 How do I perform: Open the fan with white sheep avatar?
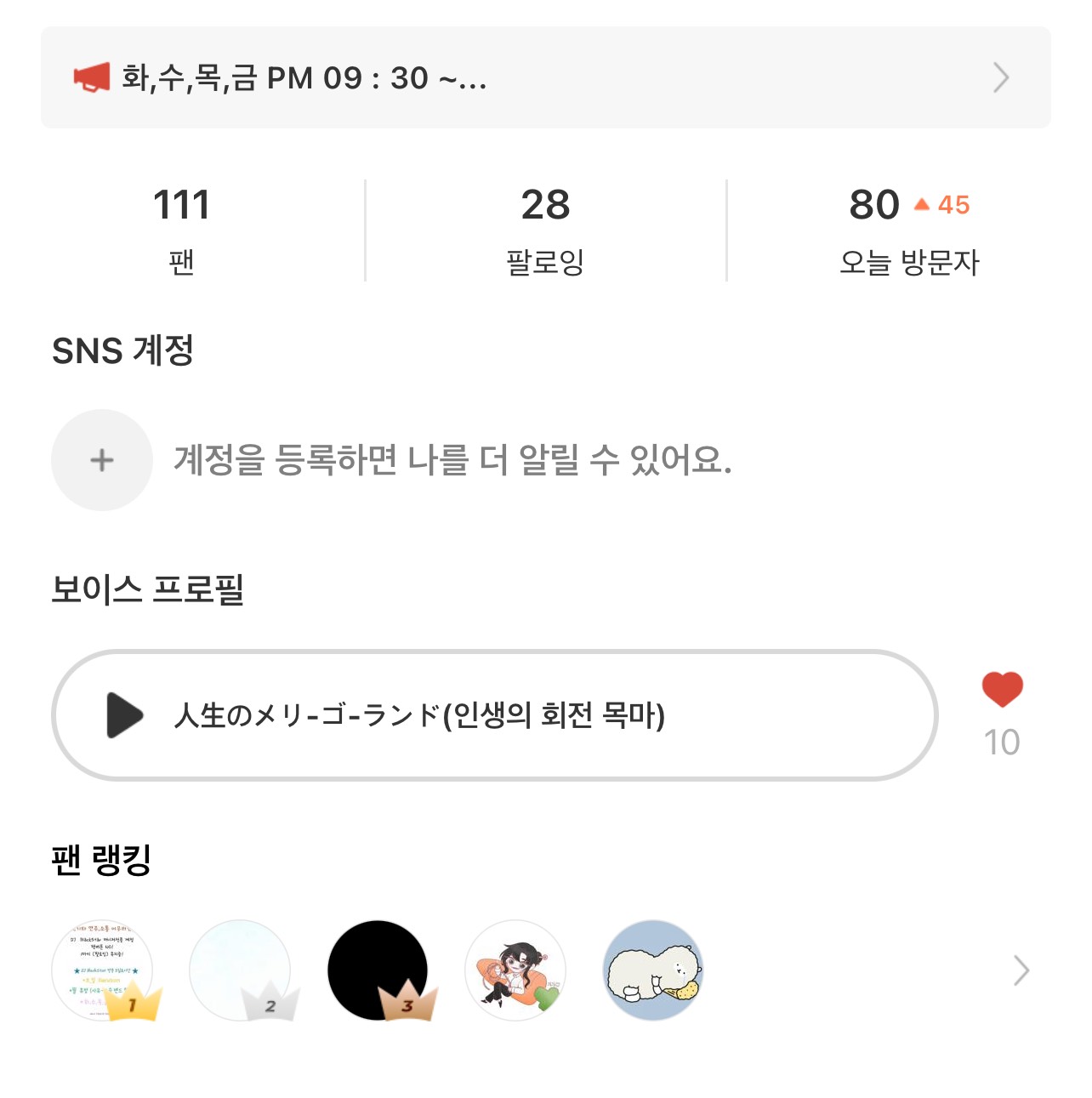point(653,970)
